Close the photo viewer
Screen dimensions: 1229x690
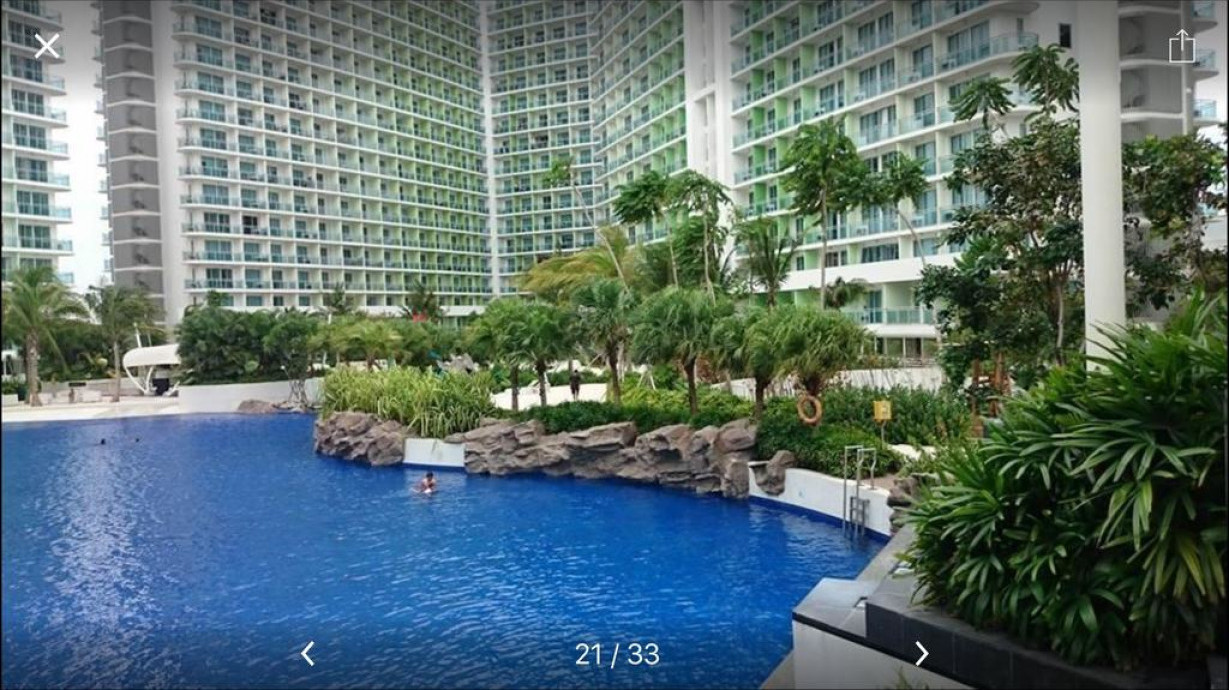[x=46, y=45]
